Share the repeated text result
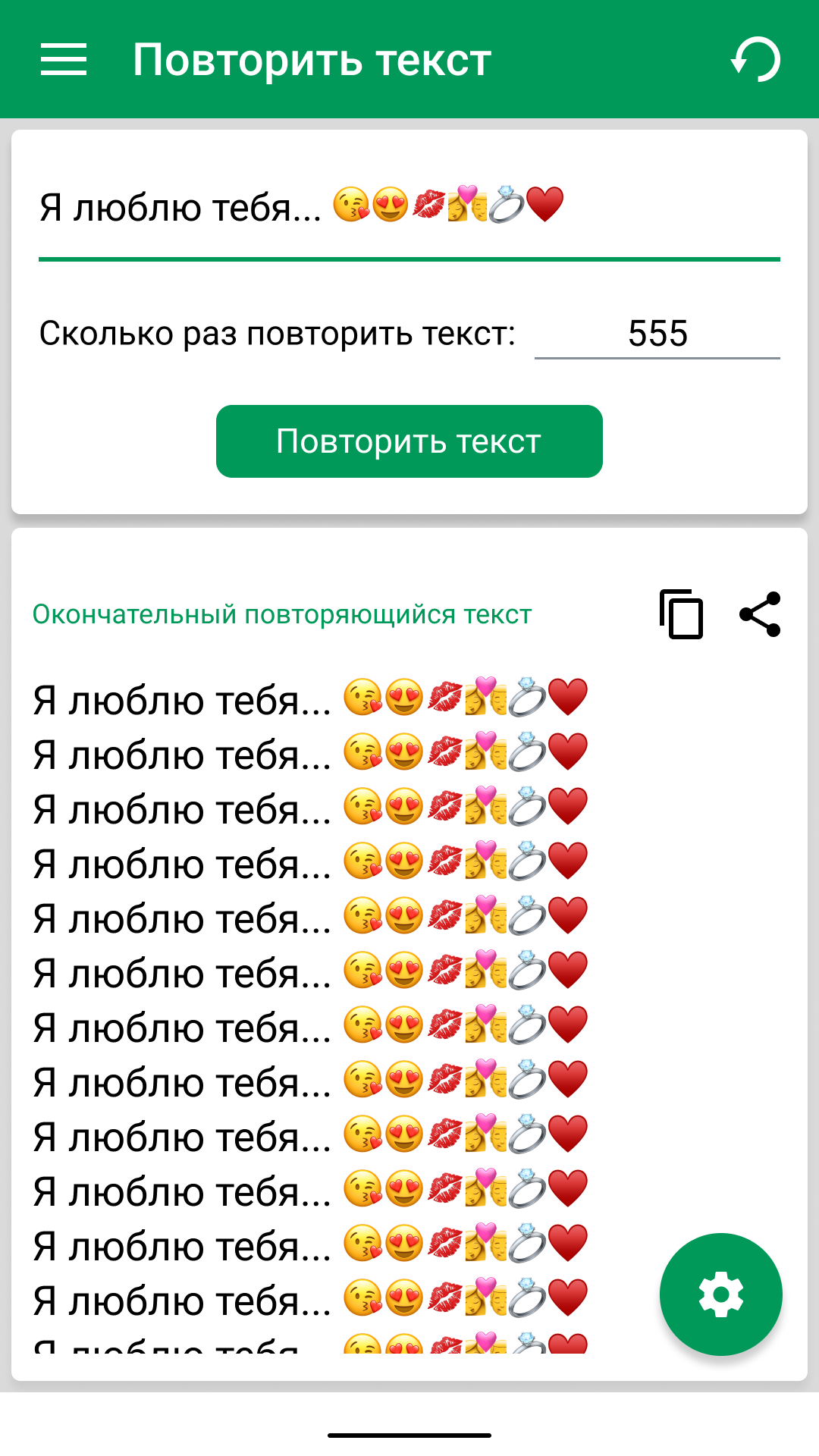This screenshot has width=819, height=1456. (x=760, y=613)
